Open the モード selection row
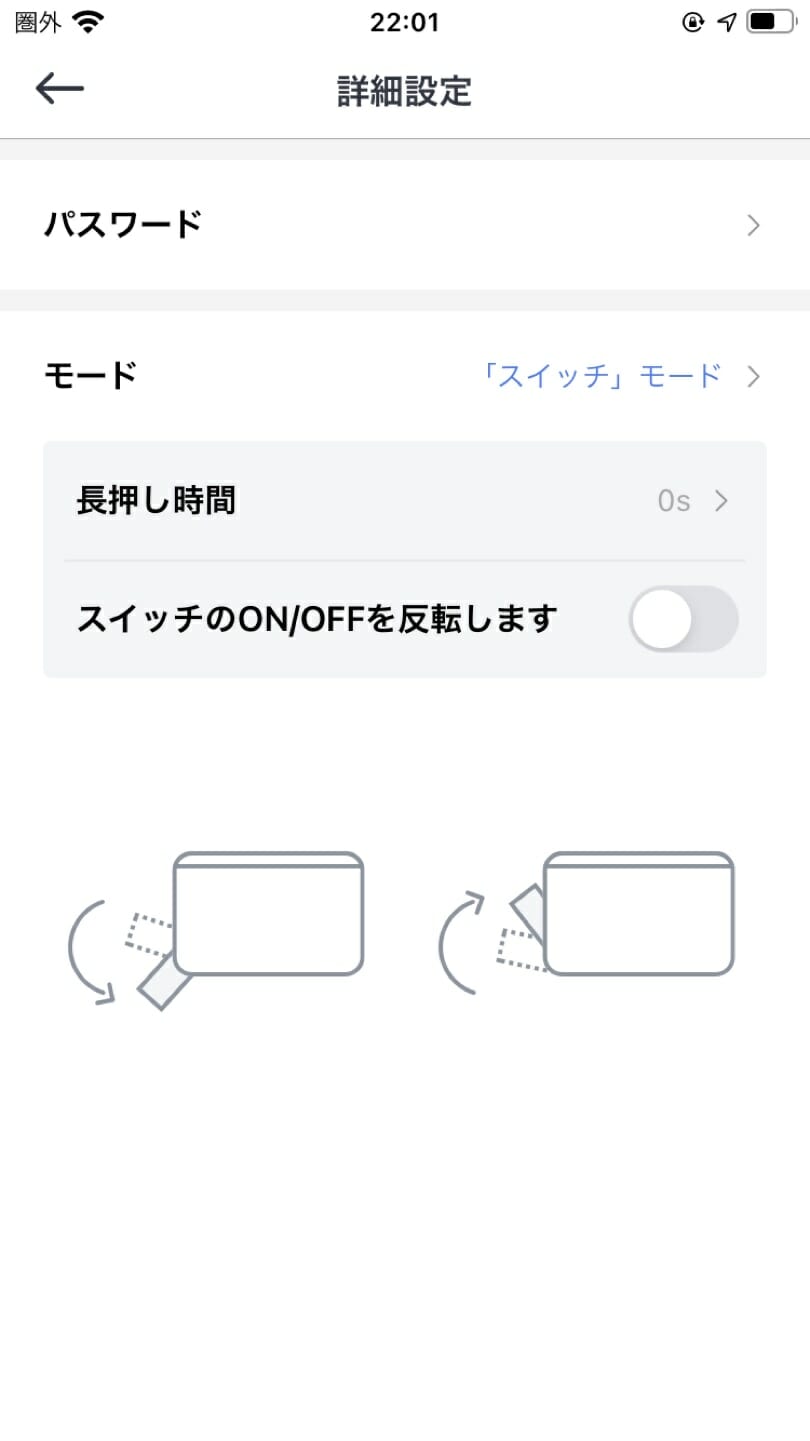This screenshot has width=810, height=1441. click(404, 376)
